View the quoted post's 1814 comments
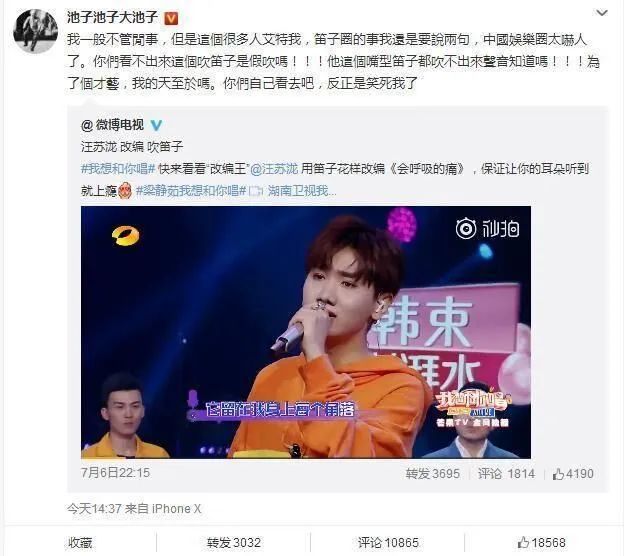The height and width of the screenshot is (556, 624). click(x=505, y=473)
